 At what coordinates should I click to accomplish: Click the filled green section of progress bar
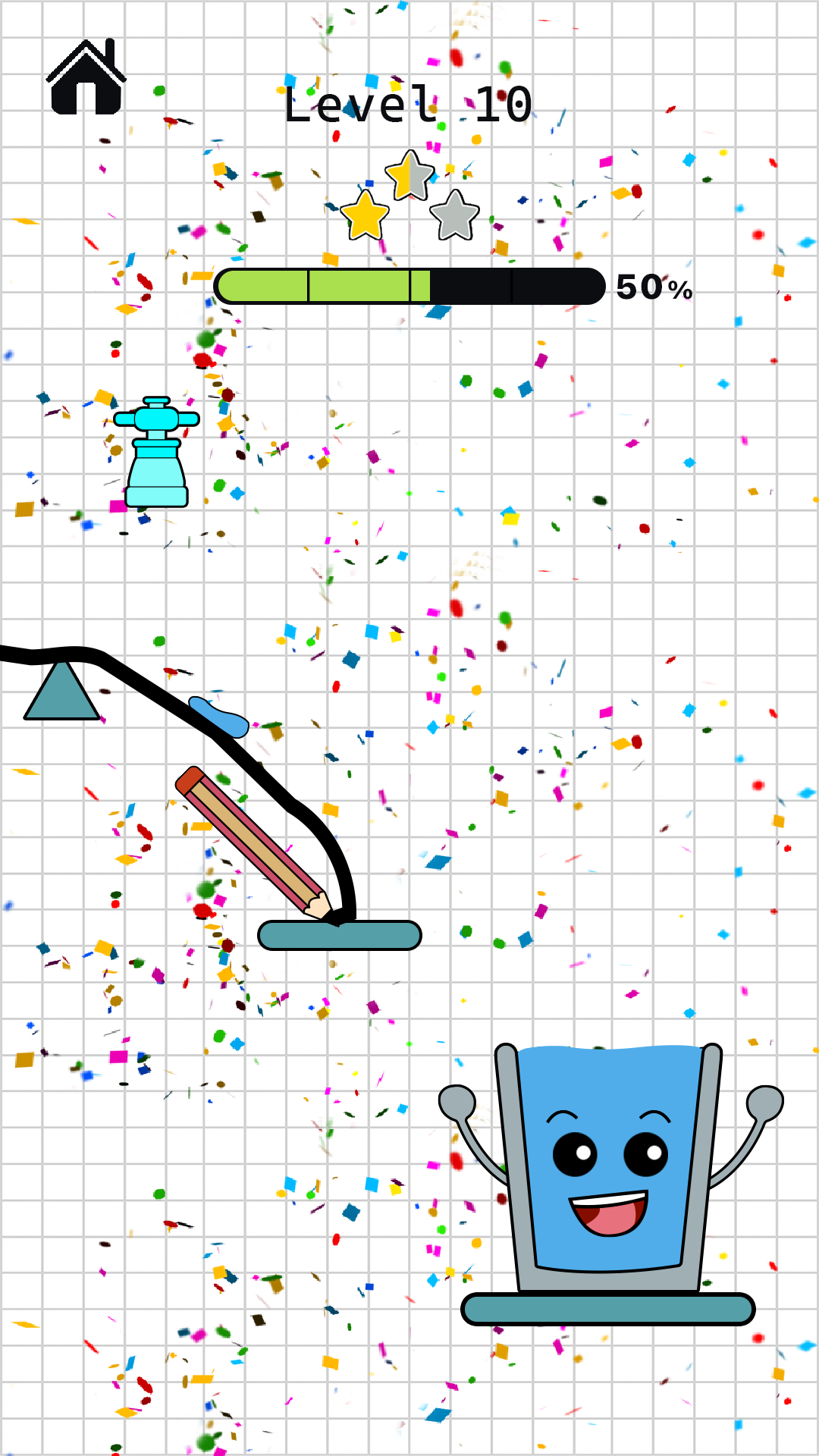click(326, 286)
